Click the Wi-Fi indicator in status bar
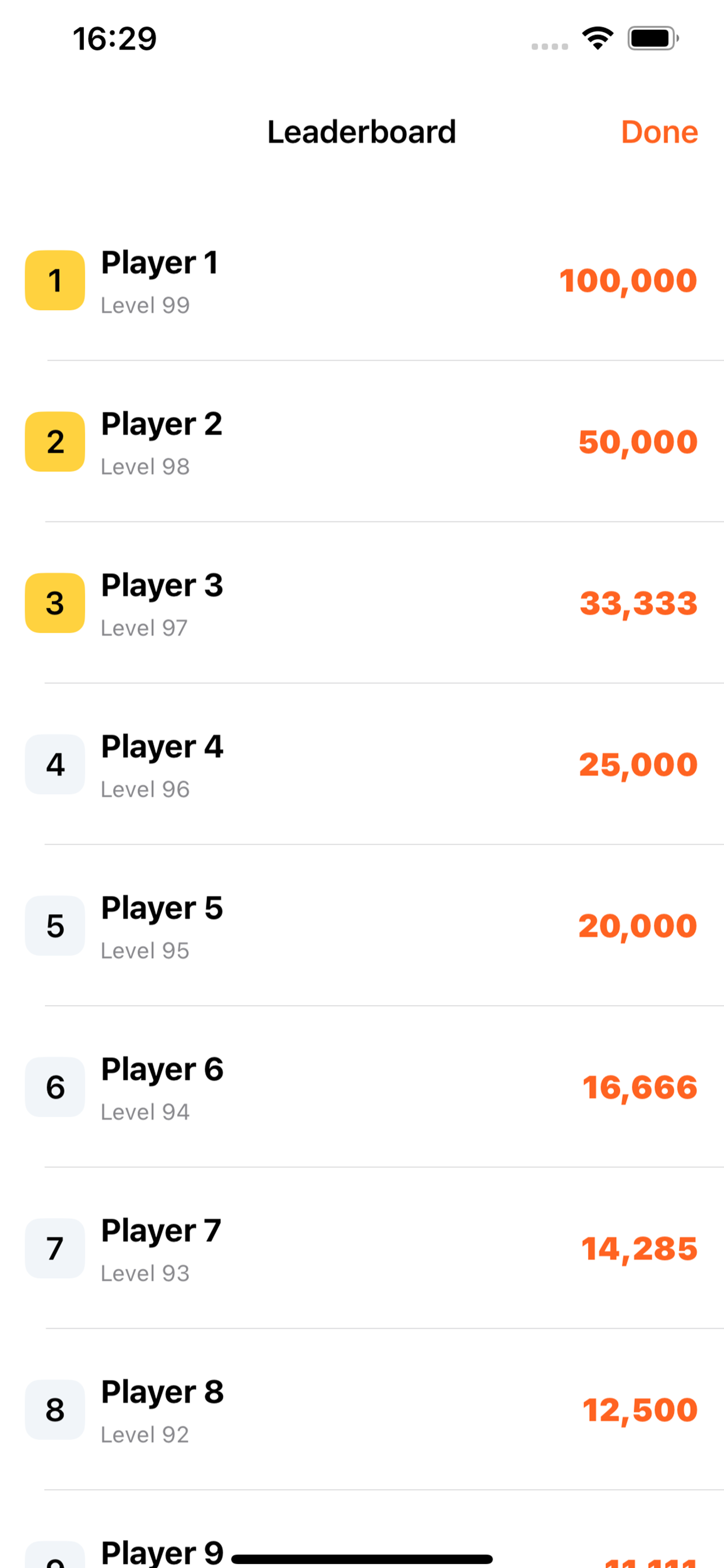724x1568 pixels. (x=597, y=38)
